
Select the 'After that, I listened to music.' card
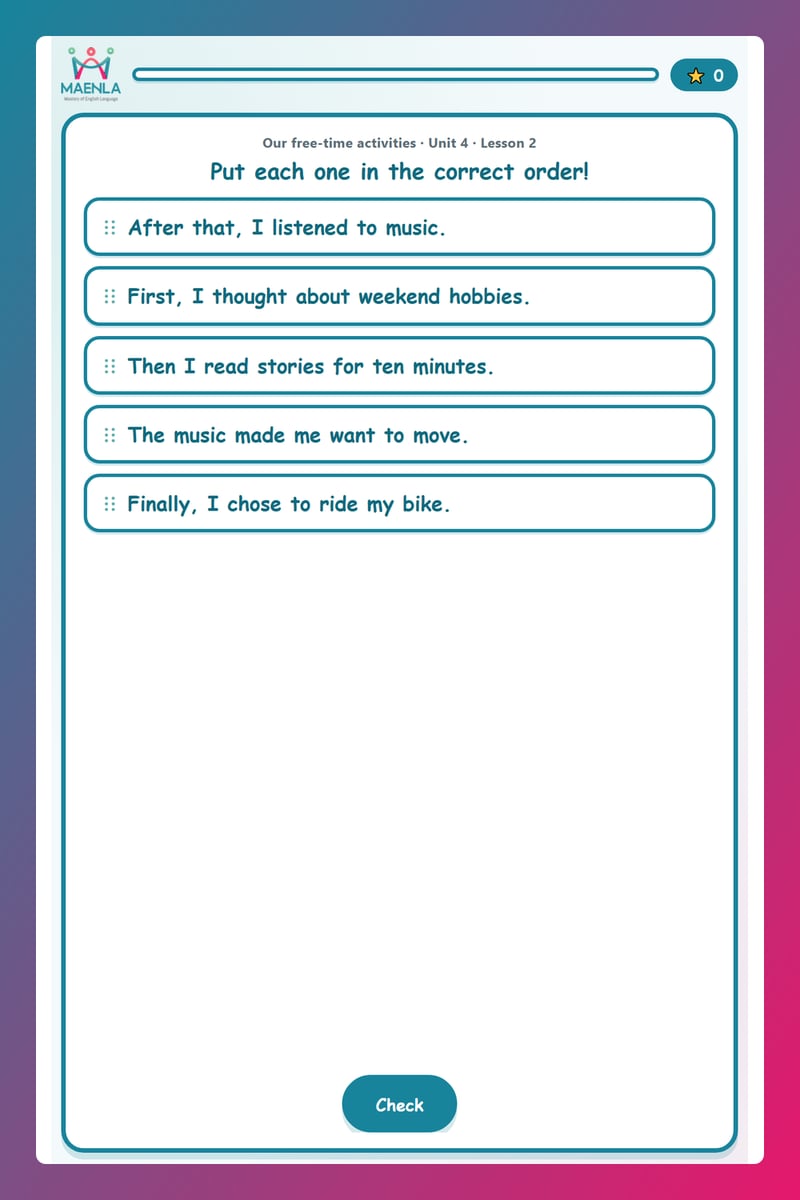pyautogui.click(x=399, y=227)
